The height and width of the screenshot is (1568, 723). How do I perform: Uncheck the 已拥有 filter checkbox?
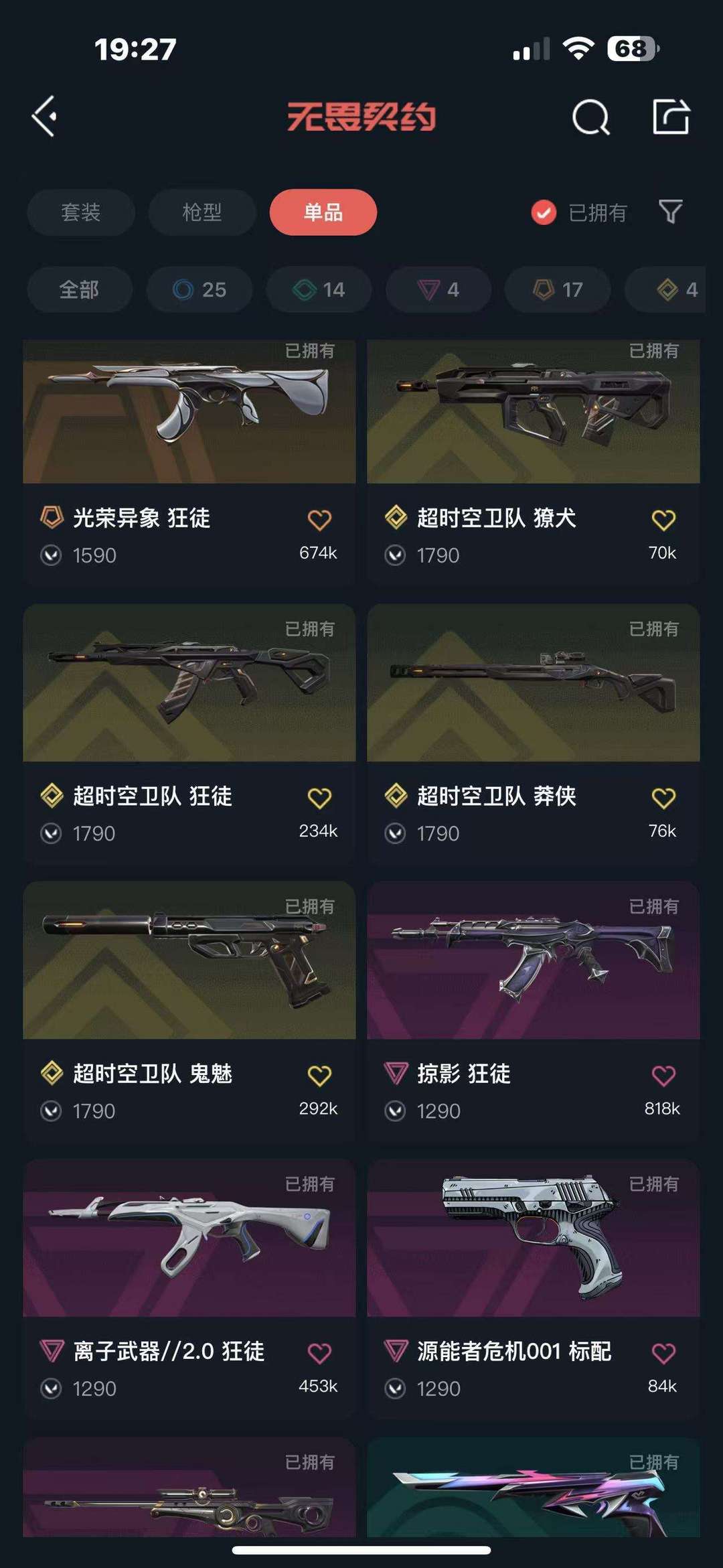pyautogui.click(x=544, y=213)
